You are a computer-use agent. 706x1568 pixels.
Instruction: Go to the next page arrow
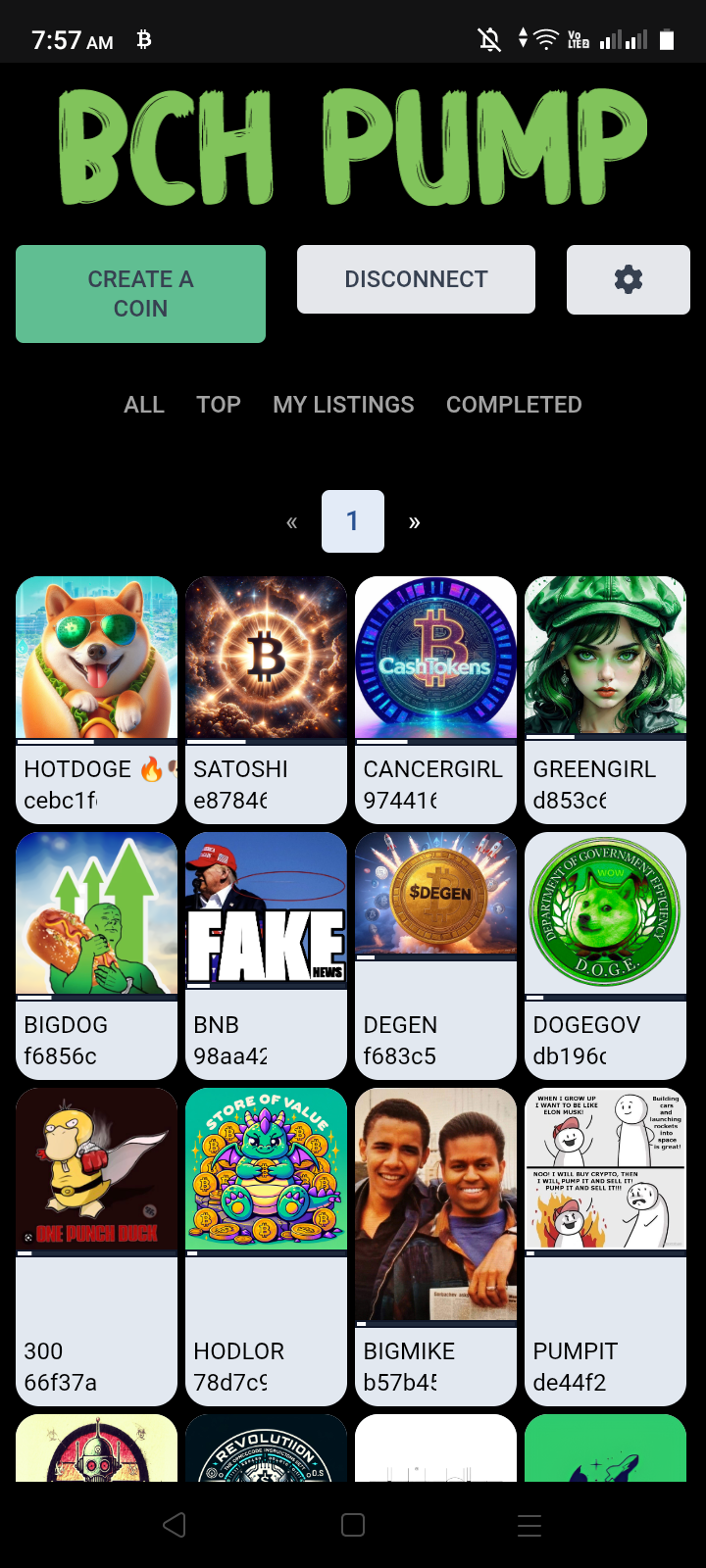(415, 522)
